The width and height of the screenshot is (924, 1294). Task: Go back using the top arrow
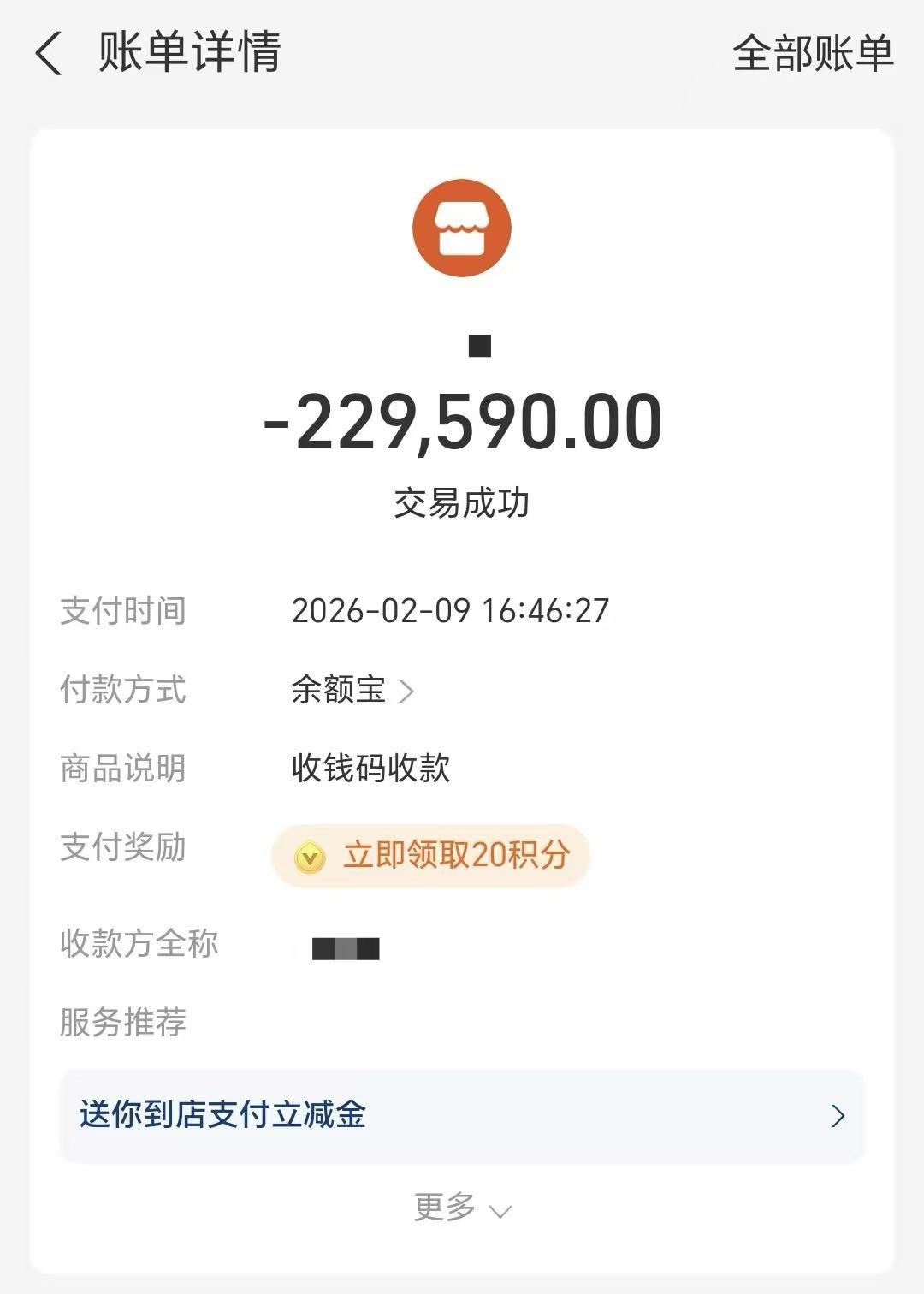point(50,54)
